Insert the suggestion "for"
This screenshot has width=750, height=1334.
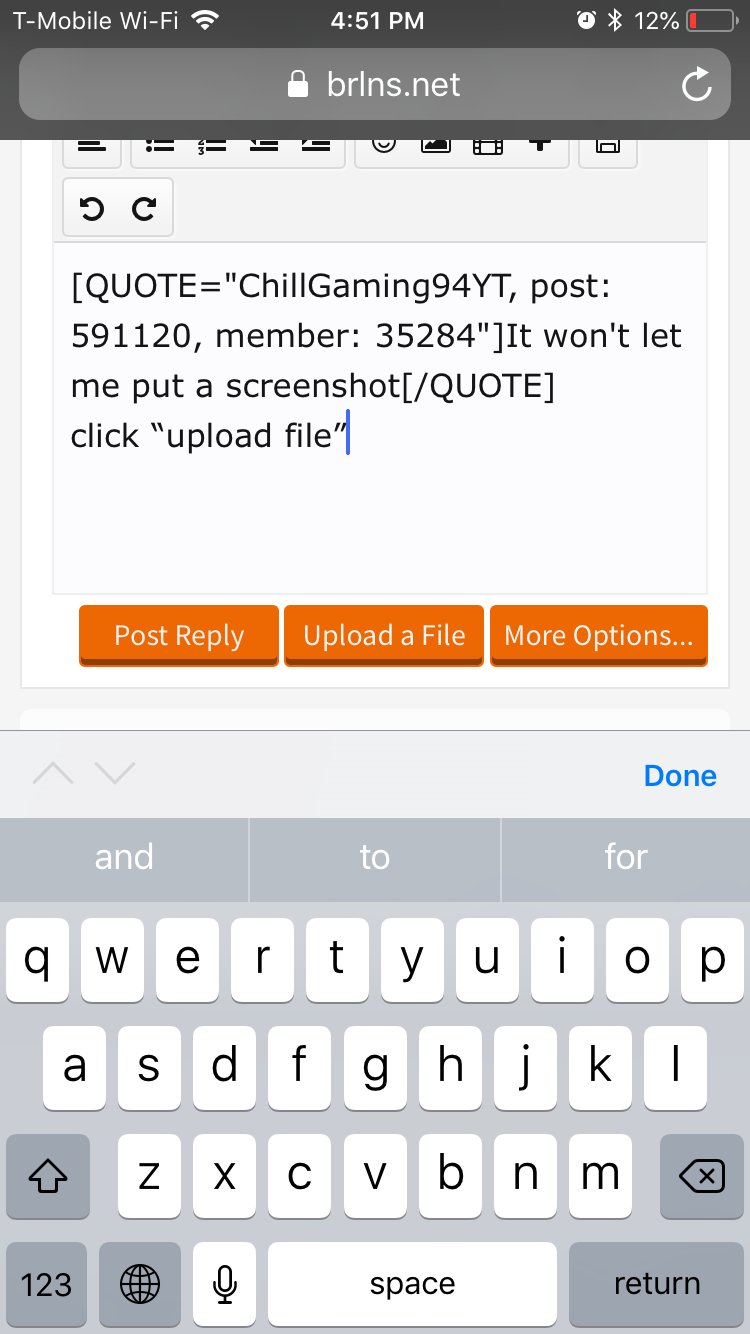point(626,857)
